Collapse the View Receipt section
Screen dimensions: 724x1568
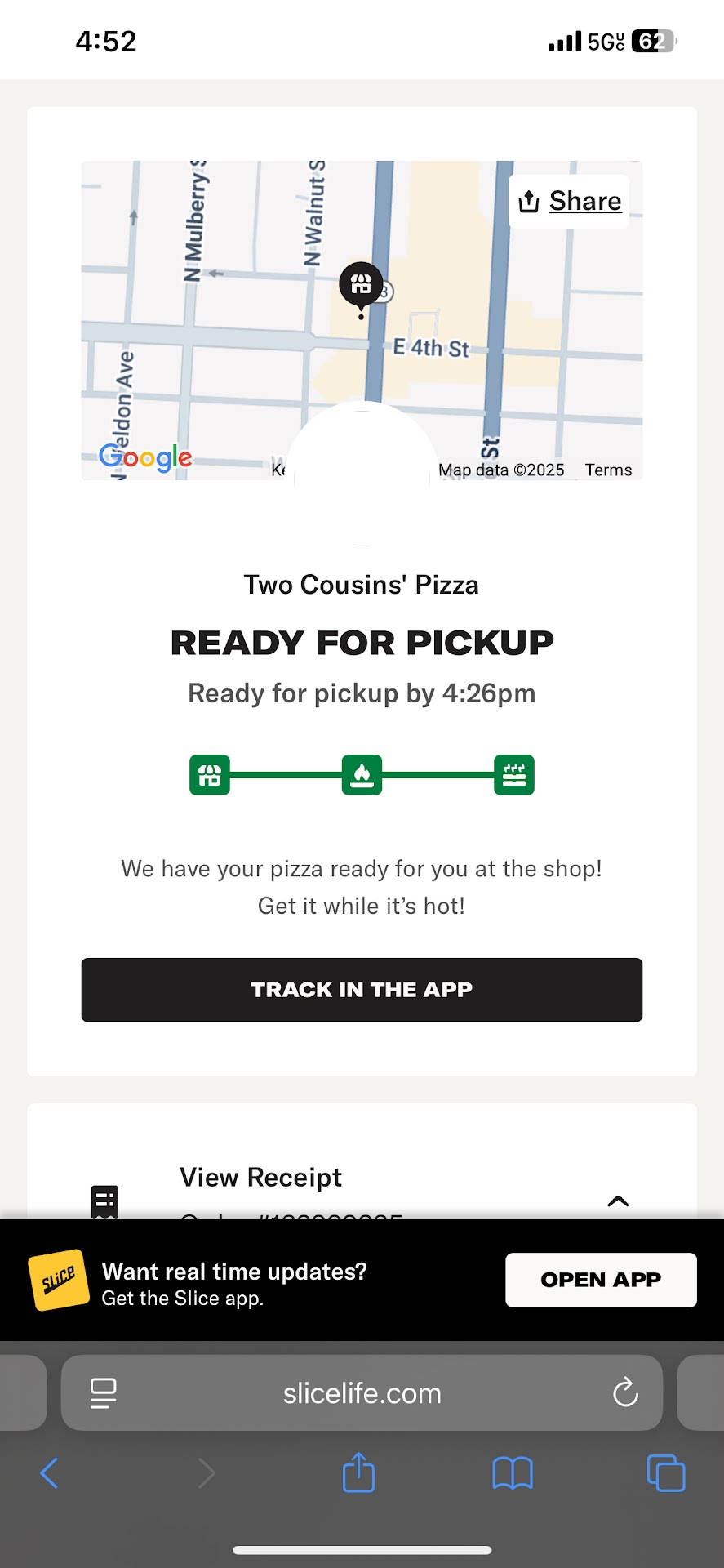click(618, 1200)
